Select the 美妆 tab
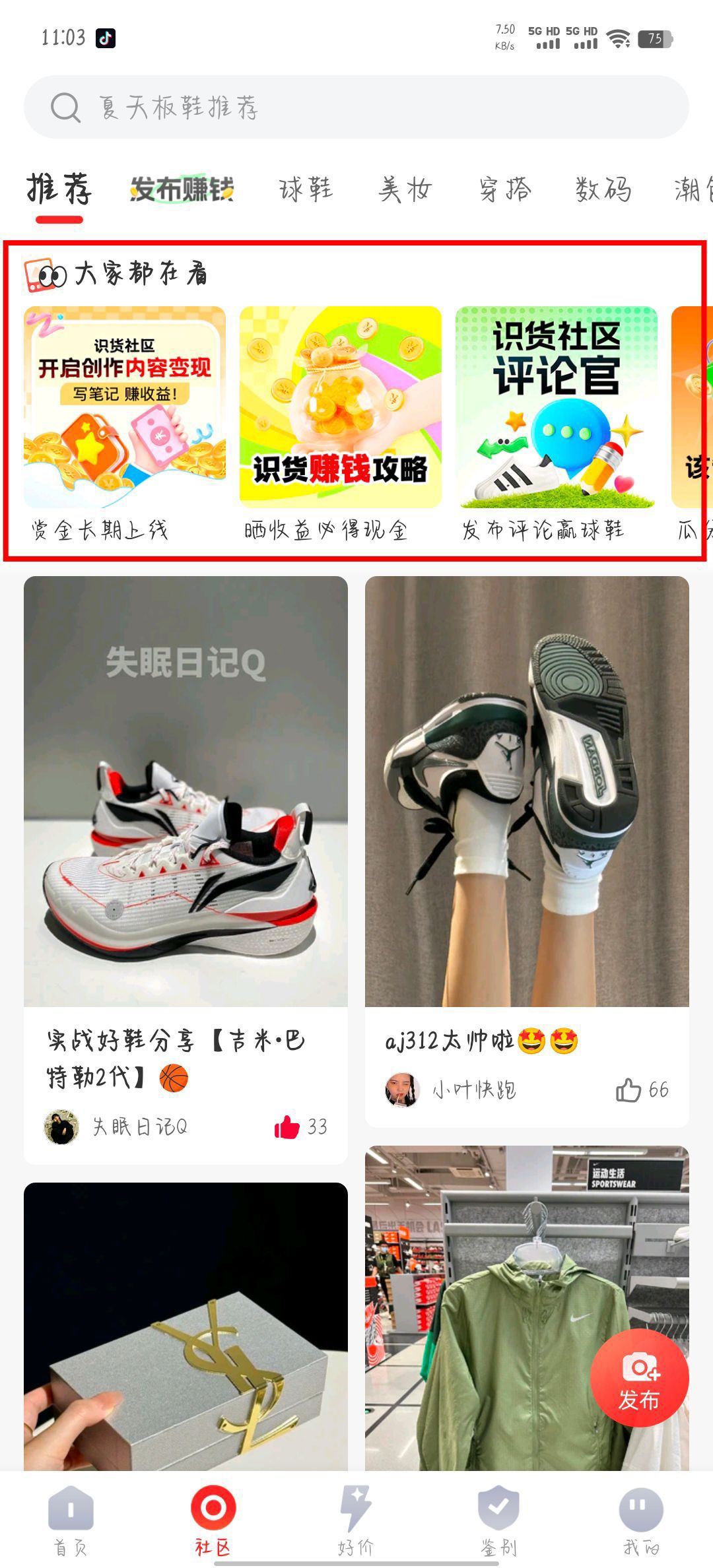Viewport: 713px width, 1568px height. [x=405, y=189]
